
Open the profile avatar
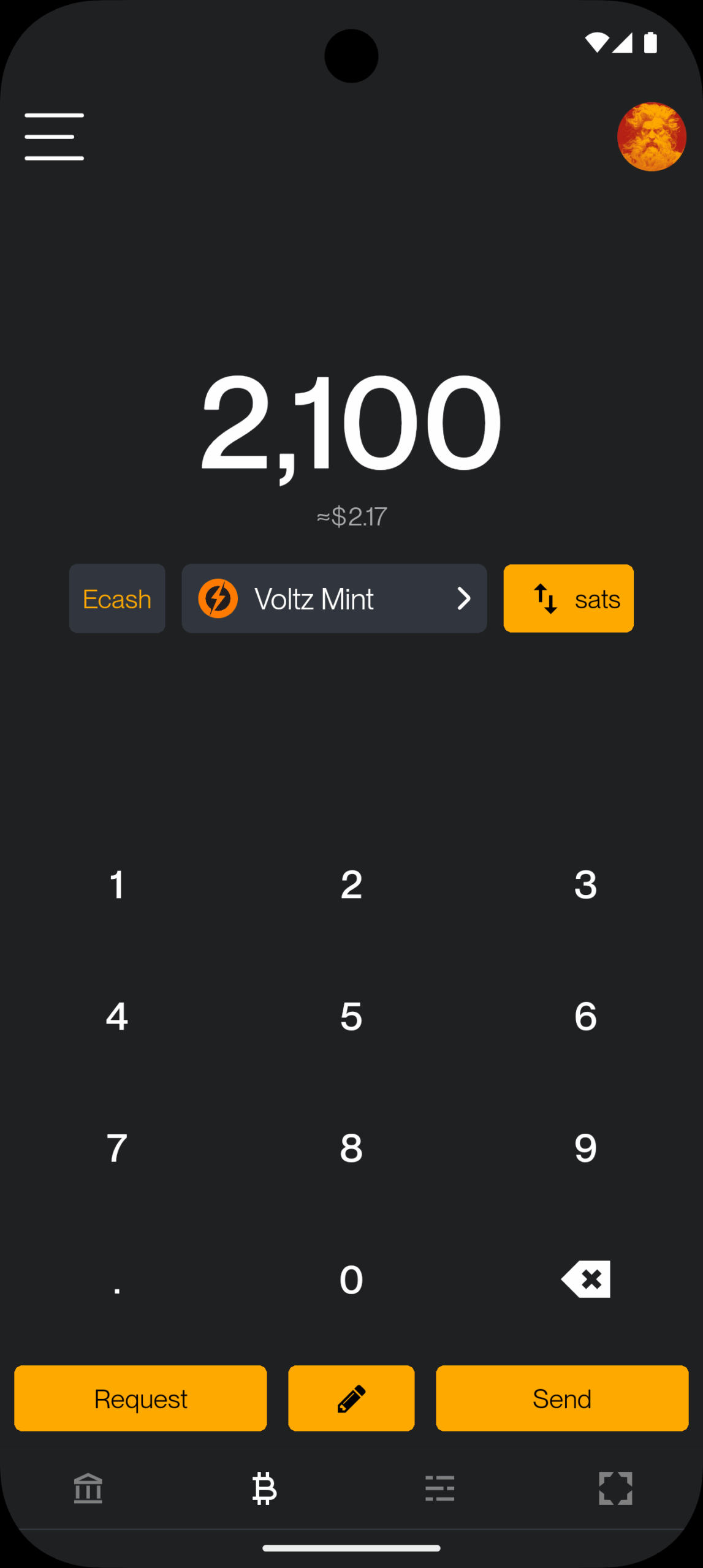coord(652,137)
